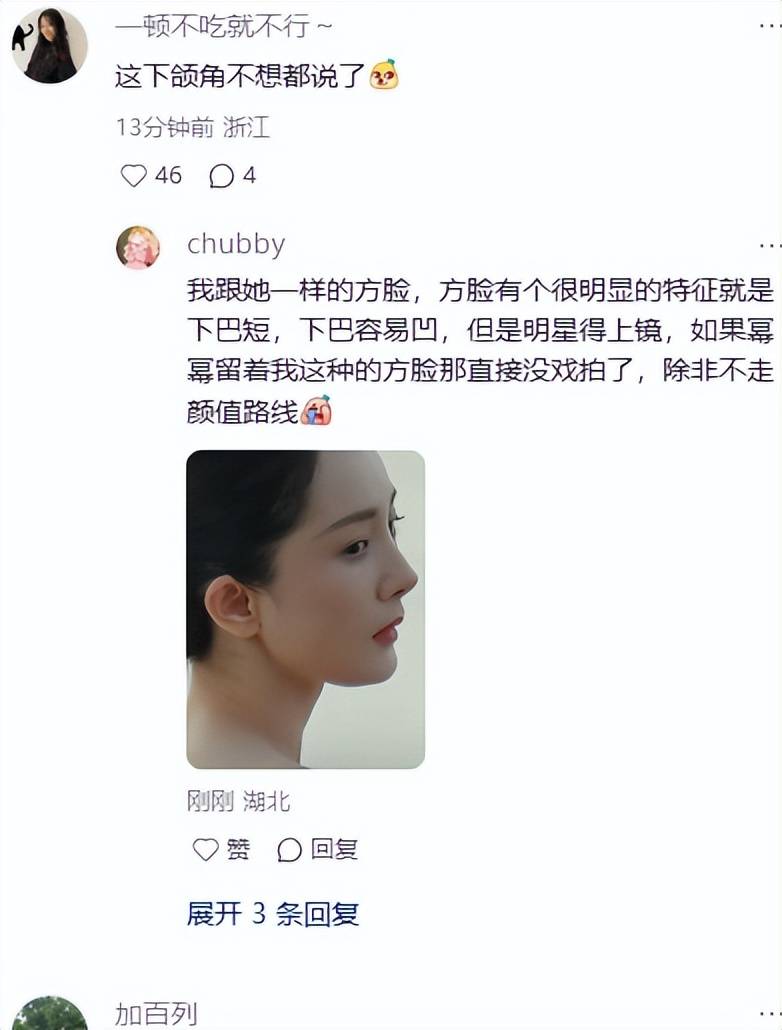Open overflow menu on chubby's reply
The width and height of the screenshot is (782, 1030).
point(768,244)
